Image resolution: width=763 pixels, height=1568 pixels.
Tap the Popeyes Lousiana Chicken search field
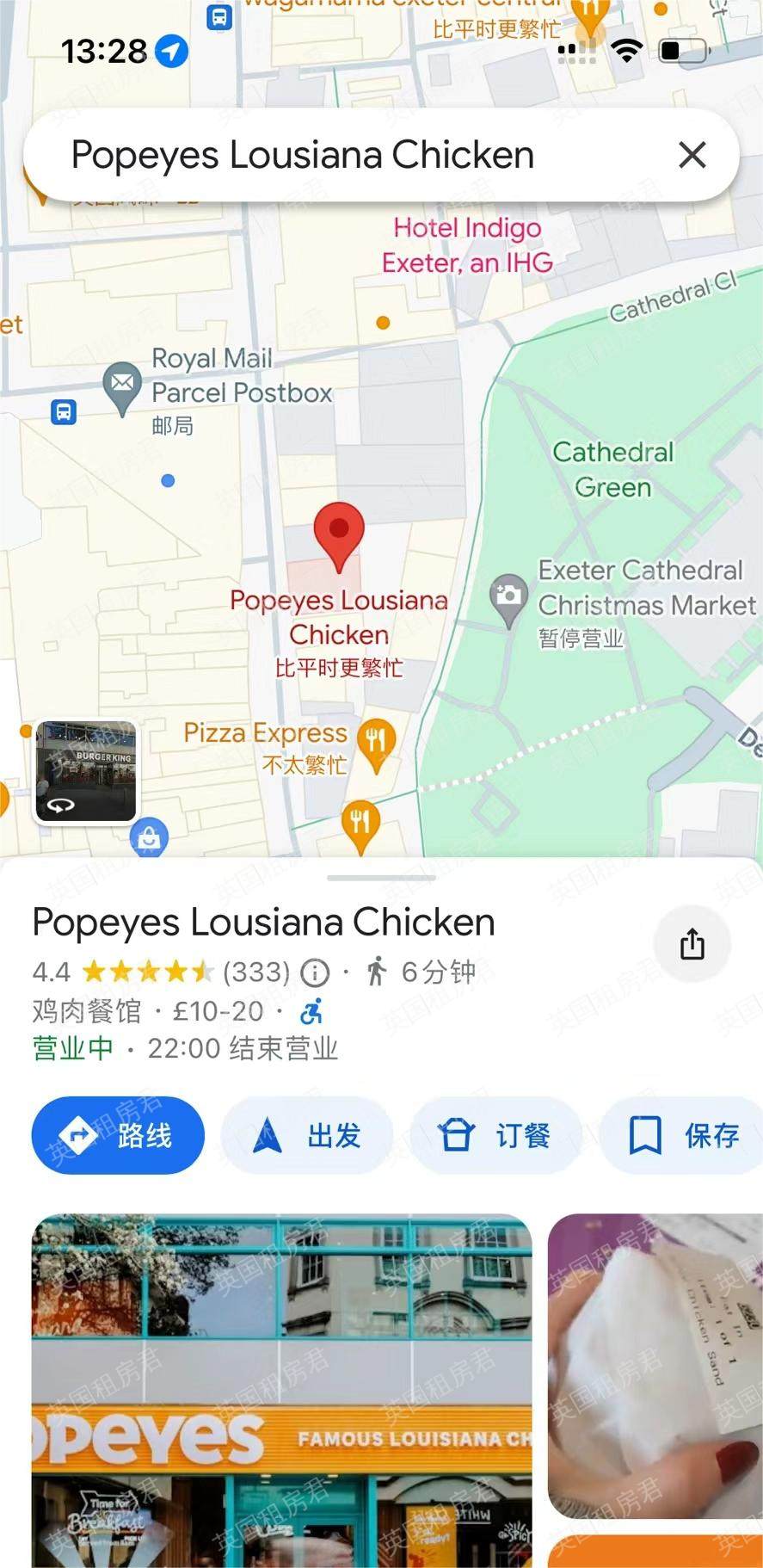tap(344, 156)
